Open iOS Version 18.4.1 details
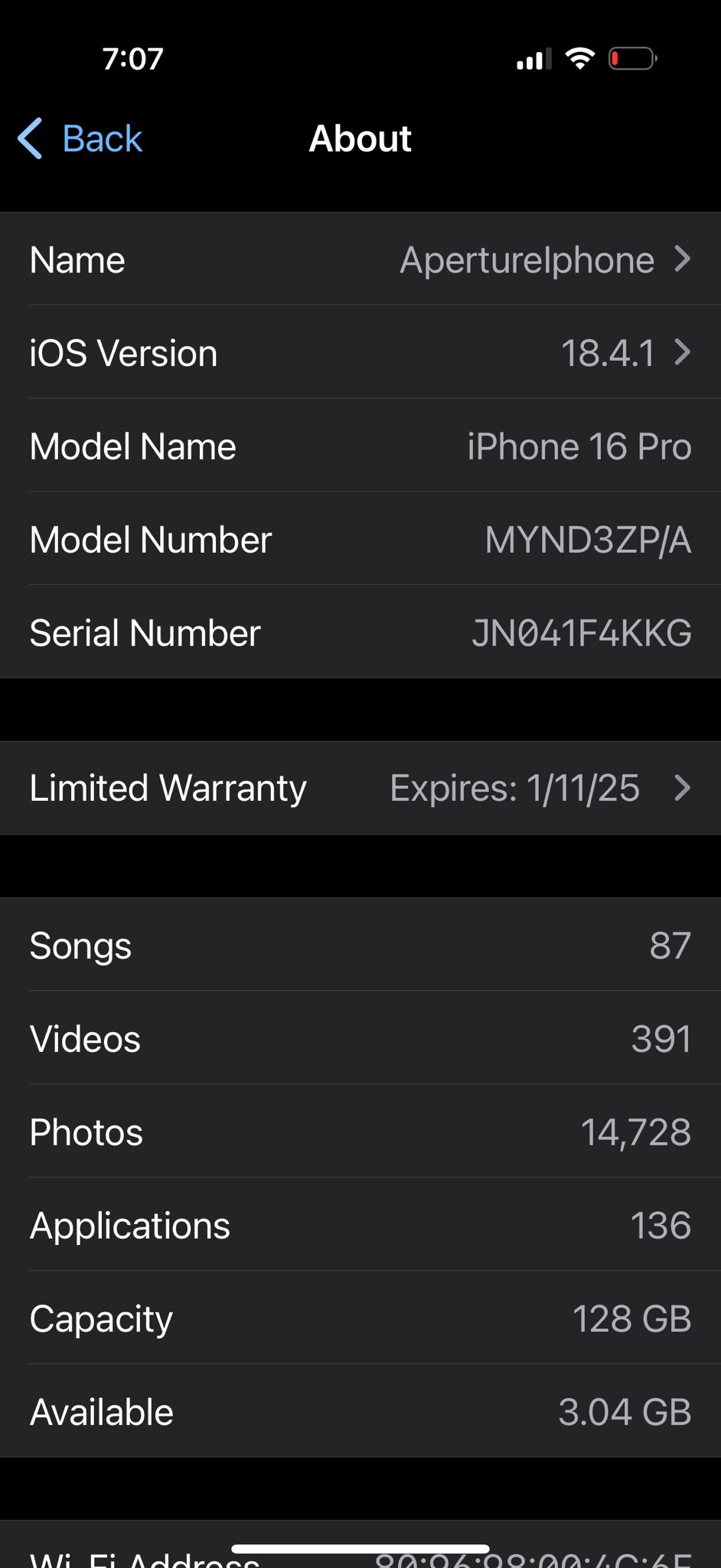721x1568 pixels. coord(360,352)
